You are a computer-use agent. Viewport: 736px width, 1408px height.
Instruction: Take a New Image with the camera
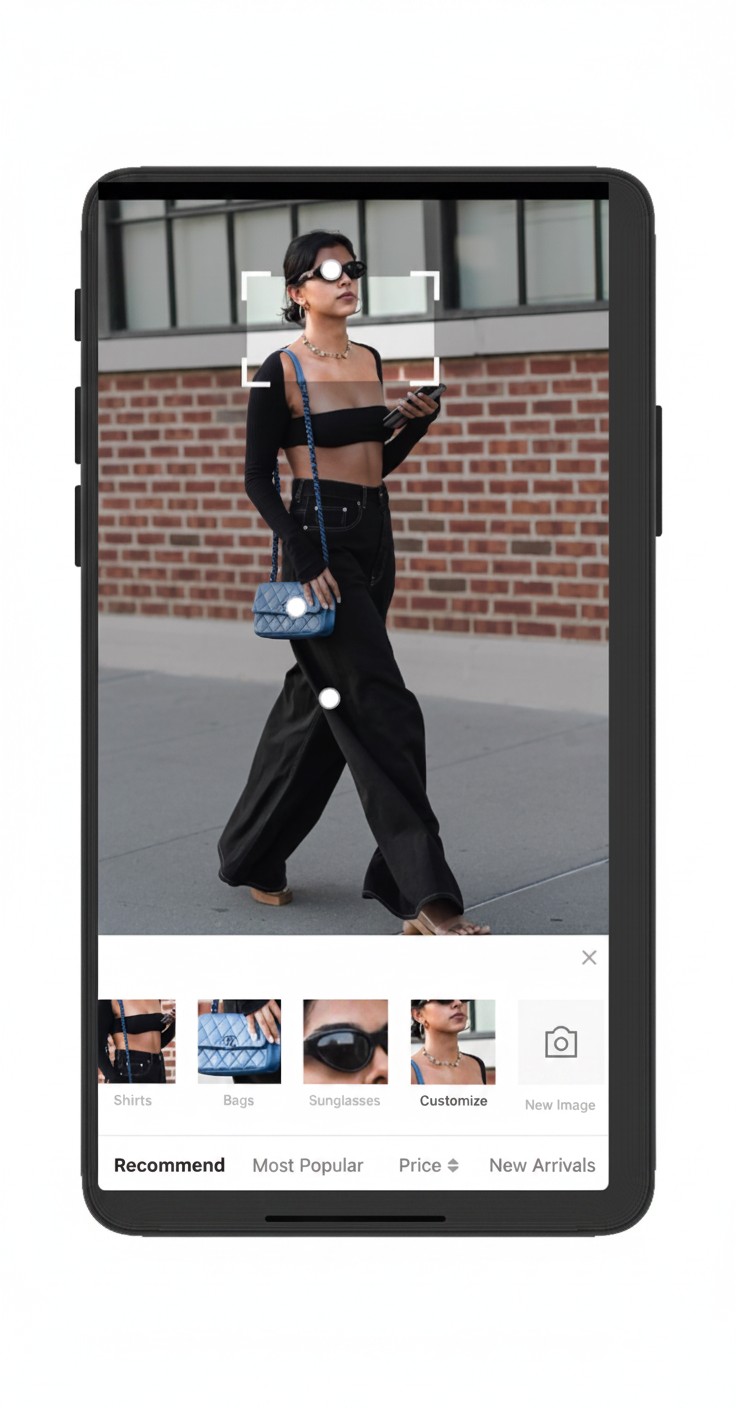pos(561,1043)
